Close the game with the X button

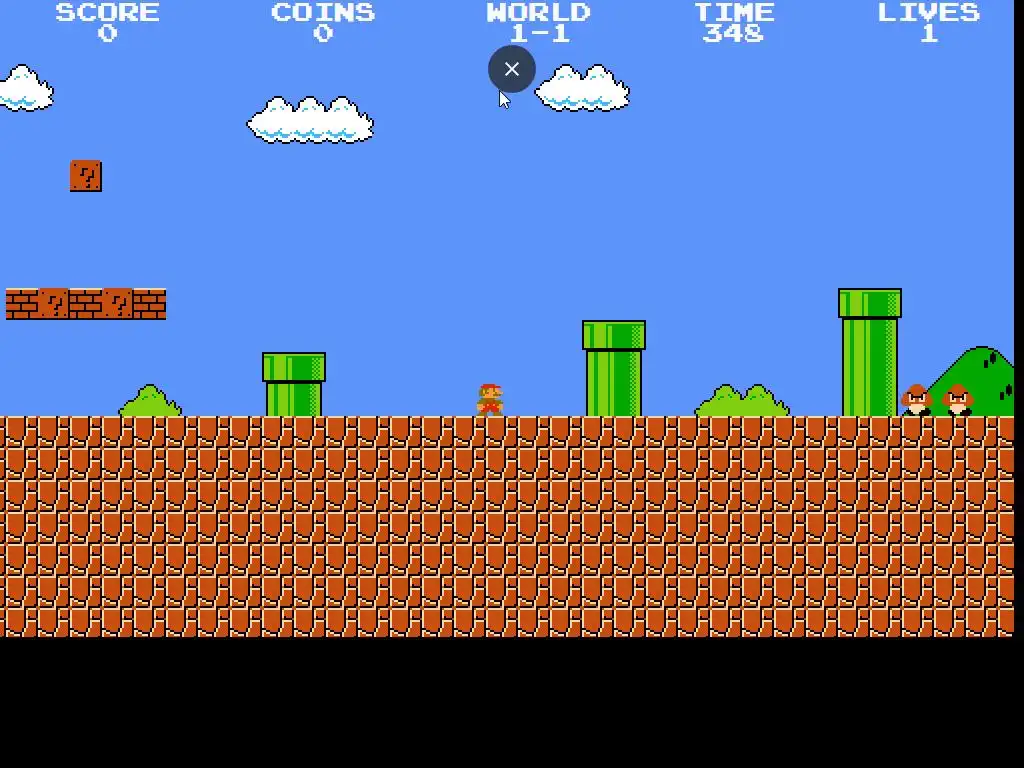point(512,69)
